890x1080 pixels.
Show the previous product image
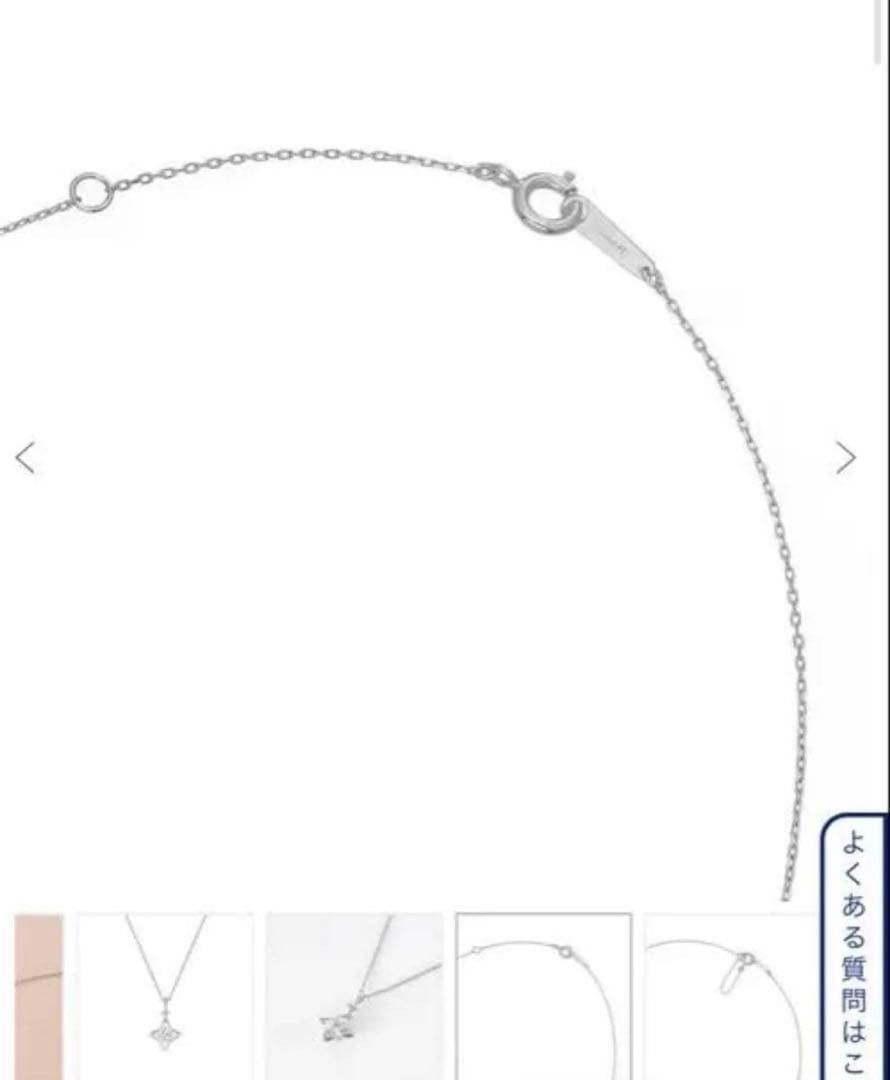tap(25, 458)
